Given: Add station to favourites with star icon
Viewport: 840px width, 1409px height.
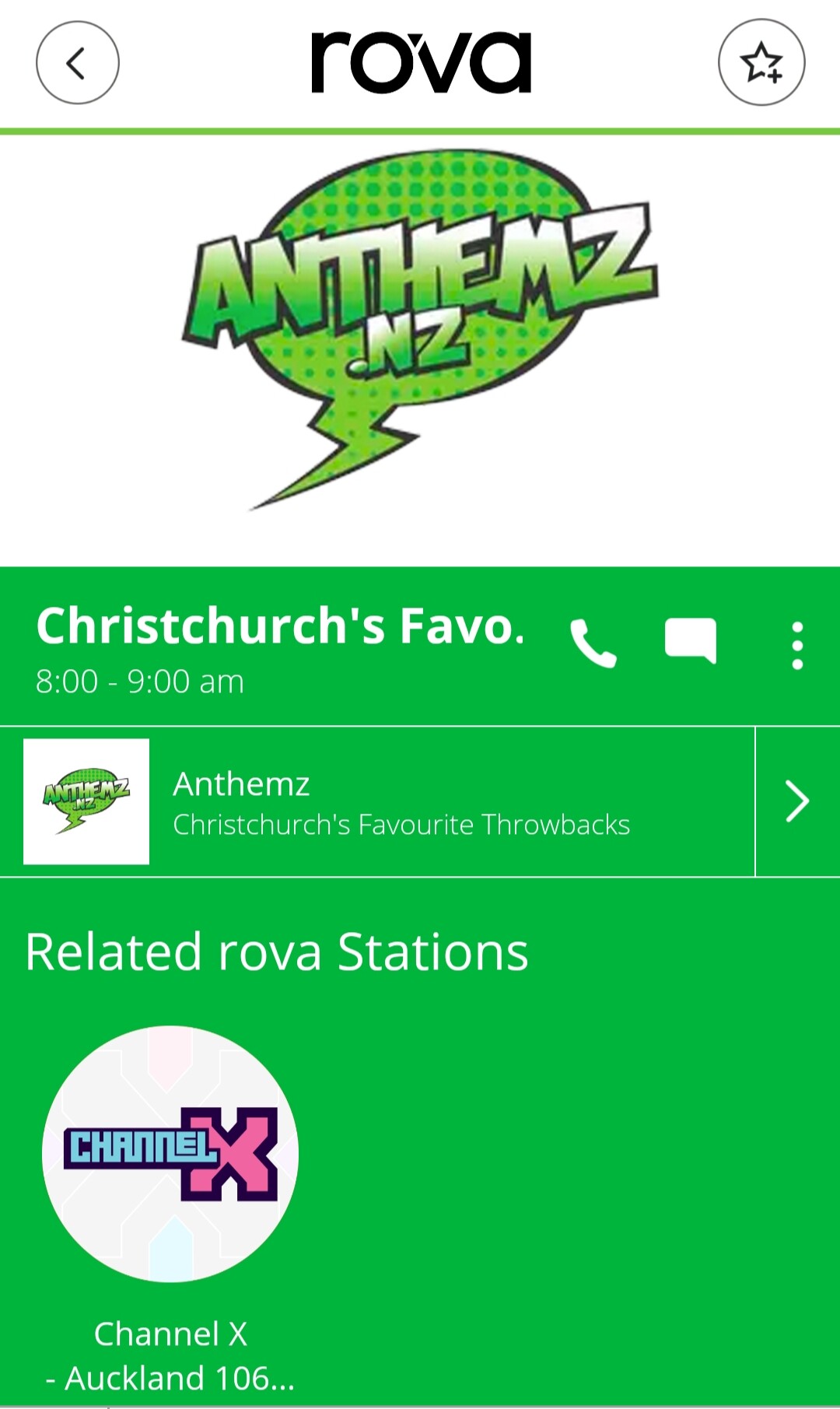Looking at the screenshot, I should 761,63.
